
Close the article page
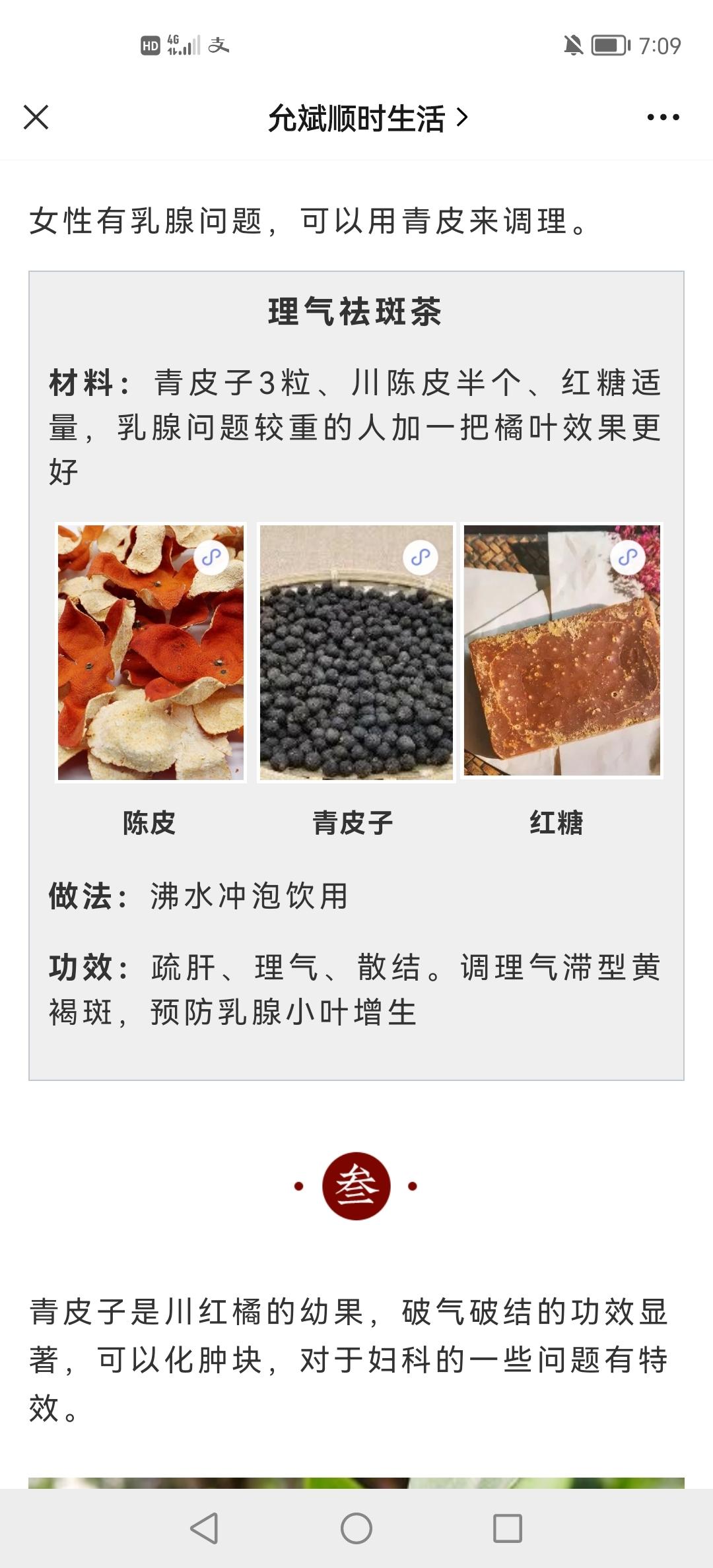click(x=36, y=117)
